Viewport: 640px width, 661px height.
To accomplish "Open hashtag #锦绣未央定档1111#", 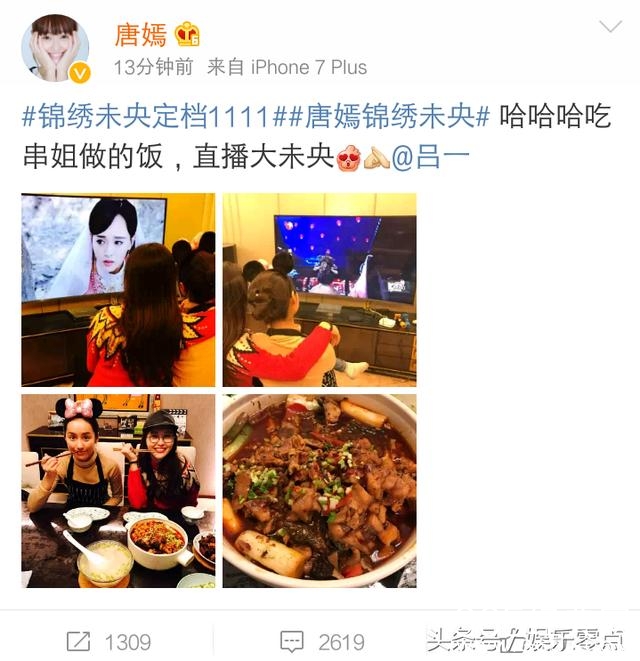I will point(148,116).
